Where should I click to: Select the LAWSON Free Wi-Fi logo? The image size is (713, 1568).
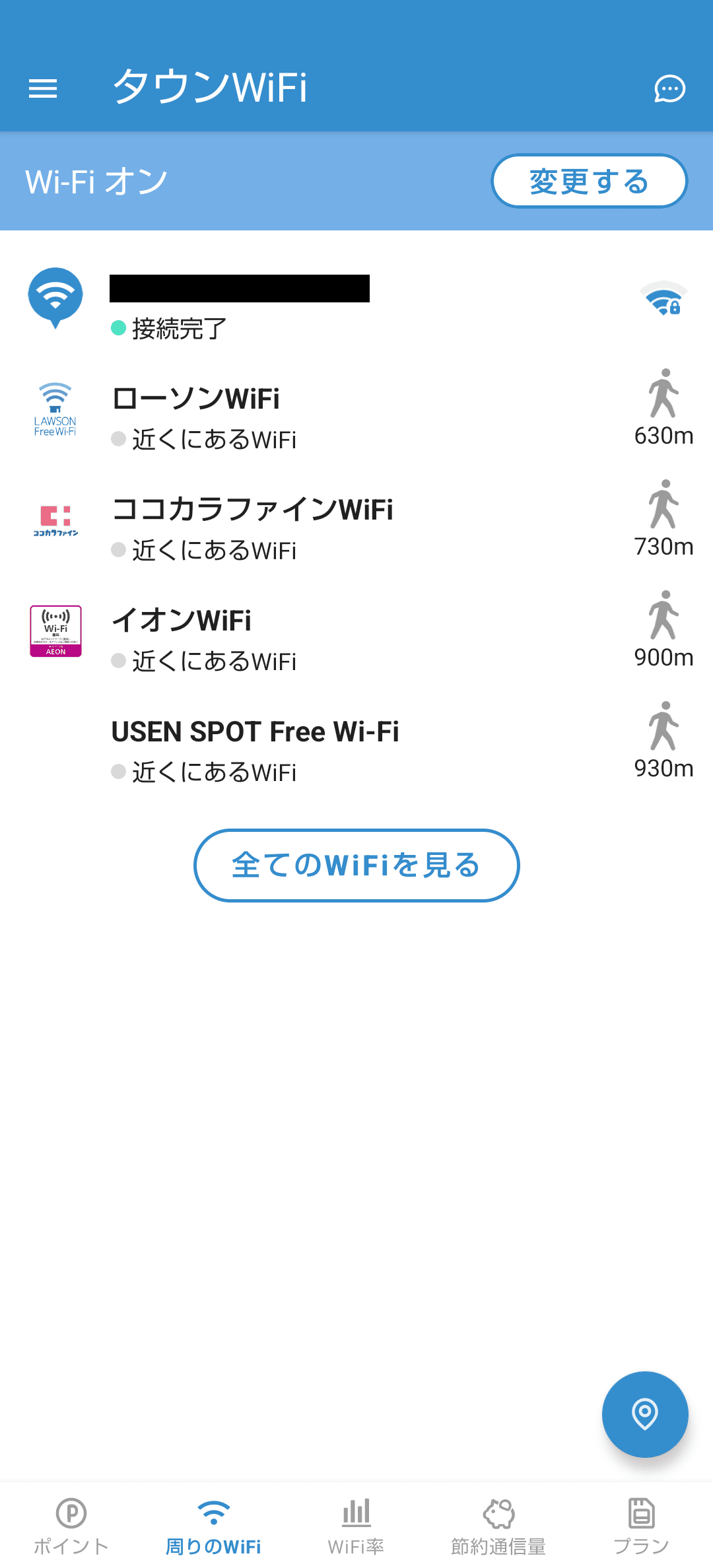point(56,408)
